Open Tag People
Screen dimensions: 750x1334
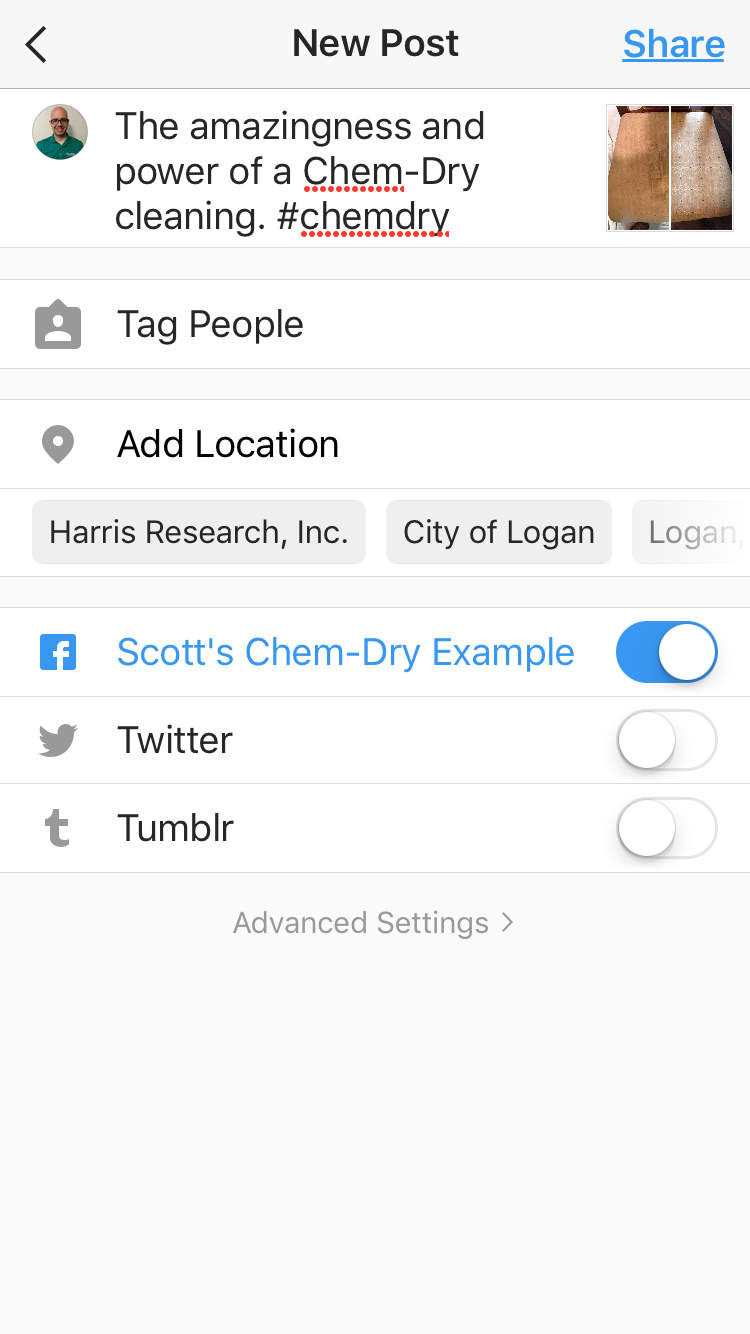[375, 324]
